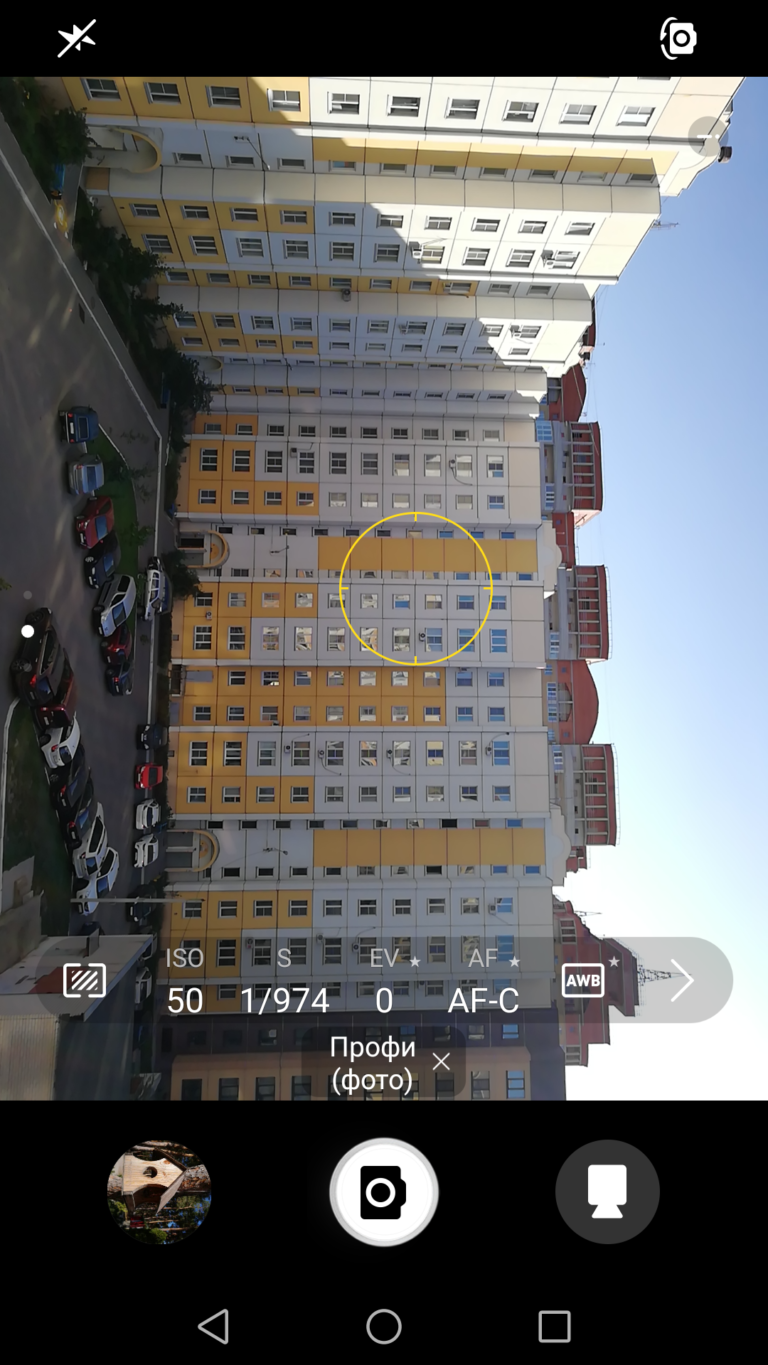The image size is (768, 1365).
Task: Switch to the front camera
Action: [x=678, y=39]
